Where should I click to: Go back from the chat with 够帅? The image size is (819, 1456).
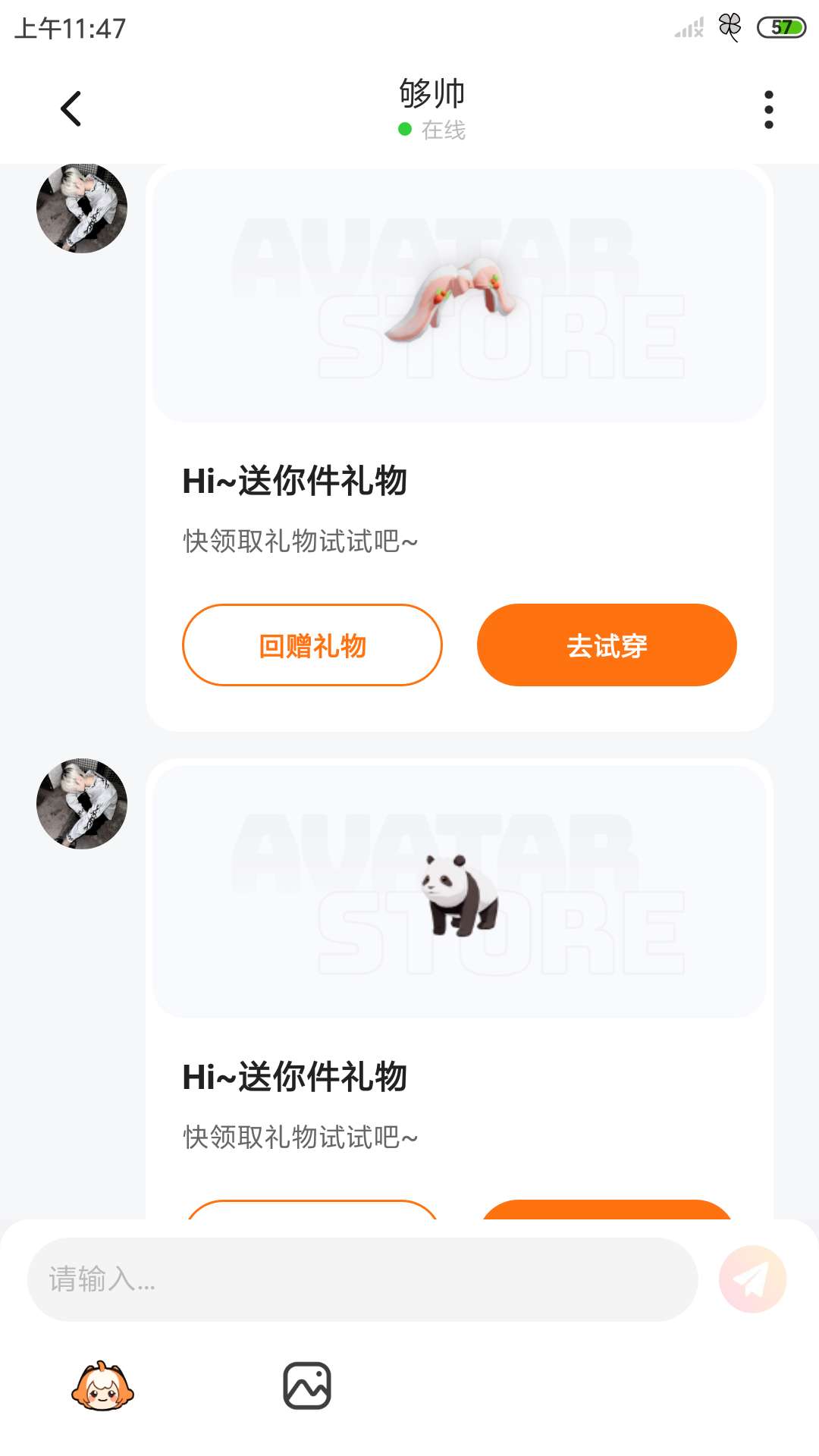pos(71,108)
